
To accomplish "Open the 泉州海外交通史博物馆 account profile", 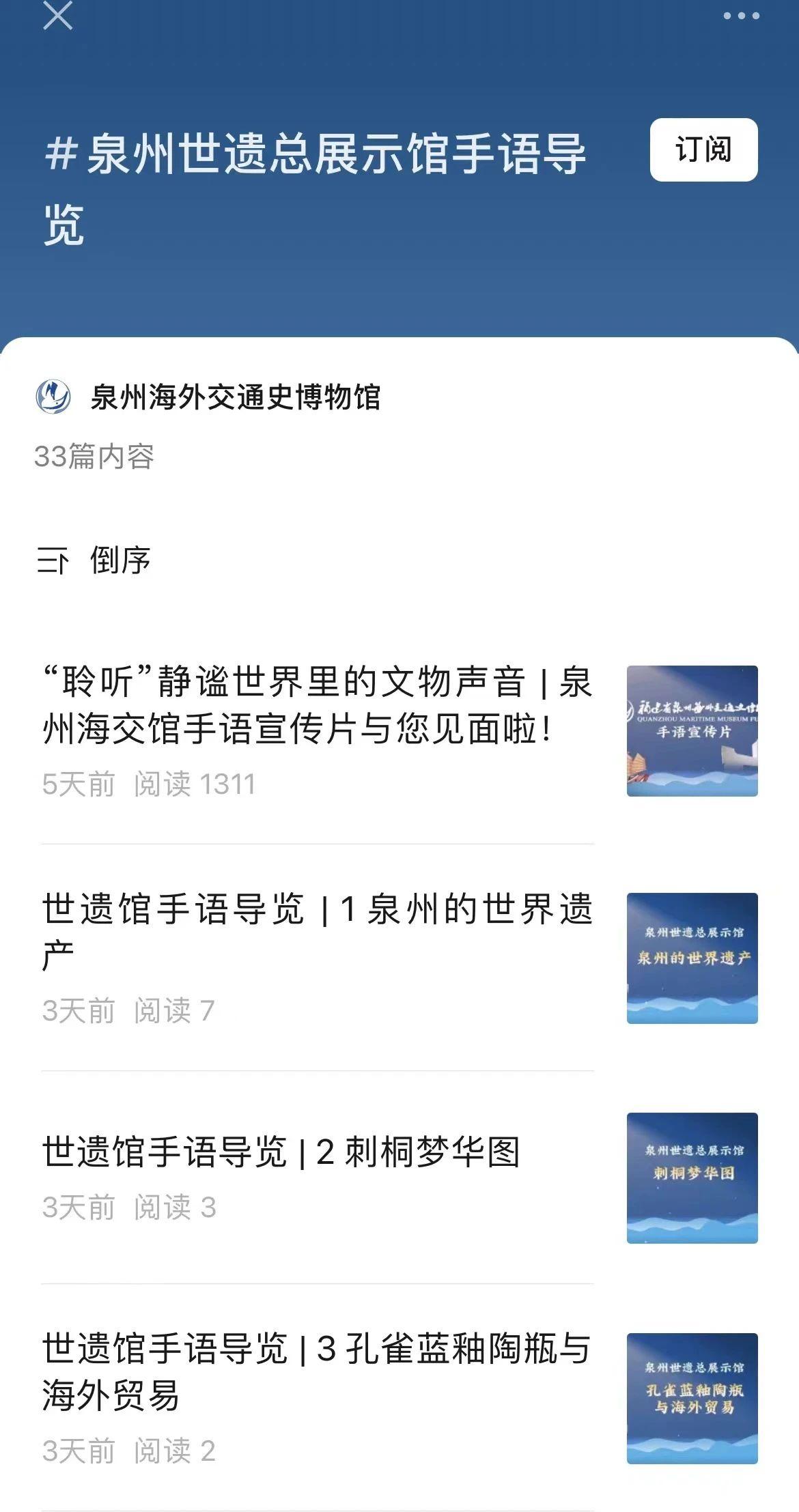I will click(234, 397).
